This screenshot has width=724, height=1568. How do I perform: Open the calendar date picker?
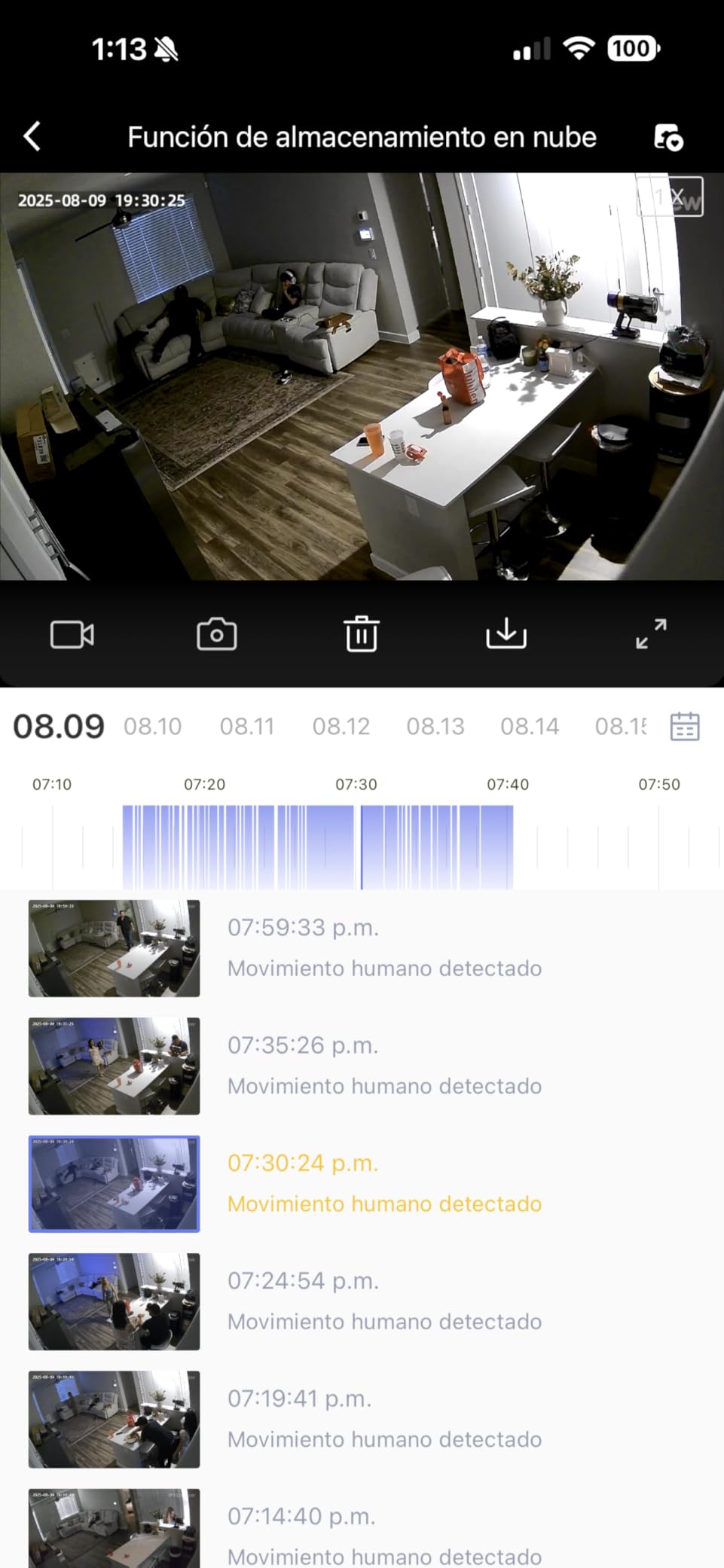coord(685,727)
